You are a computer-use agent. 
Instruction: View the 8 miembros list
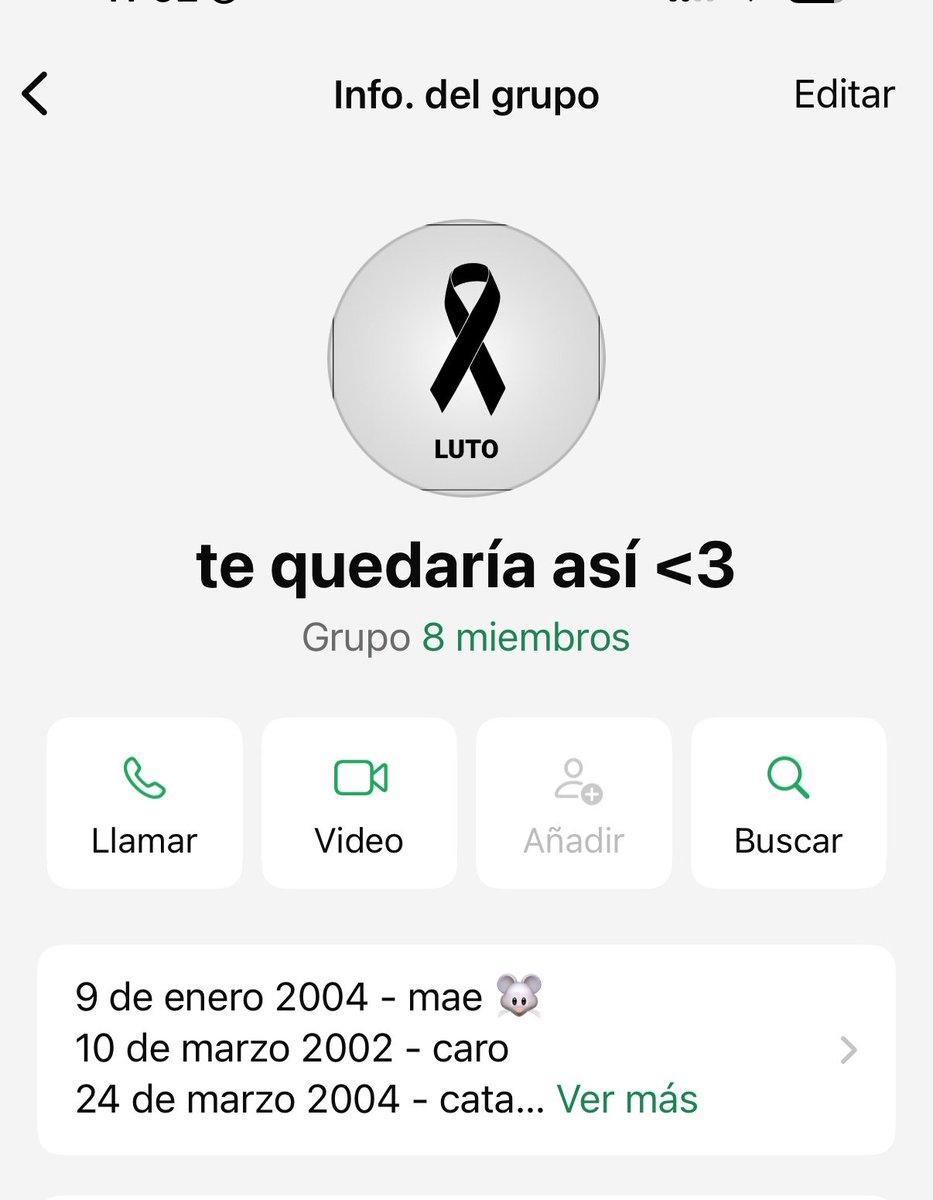(x=525, y=638)
